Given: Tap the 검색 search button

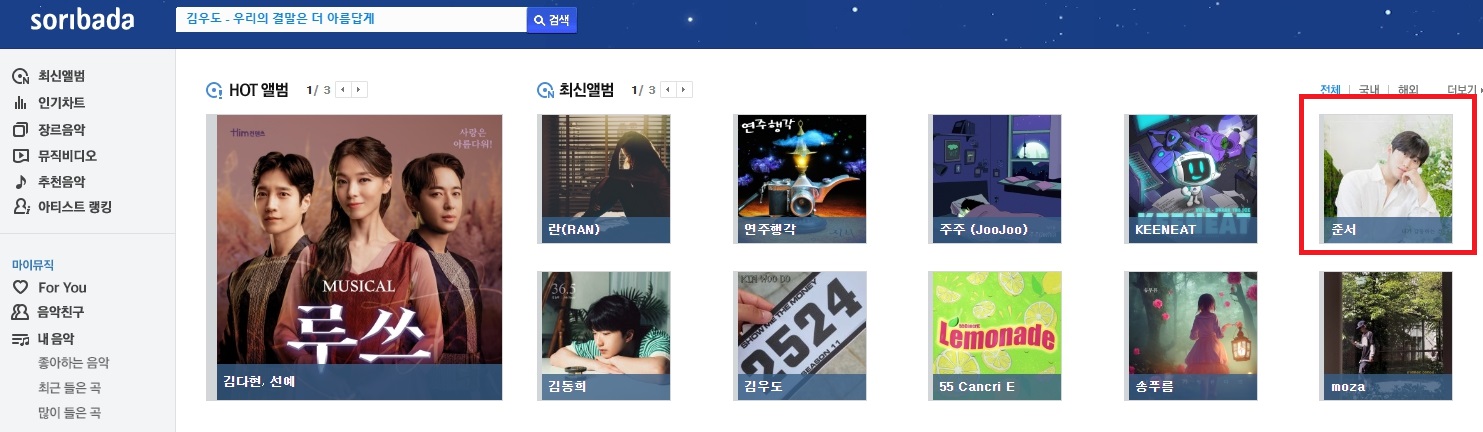Looking at the screenshot, I should (552, 20).
